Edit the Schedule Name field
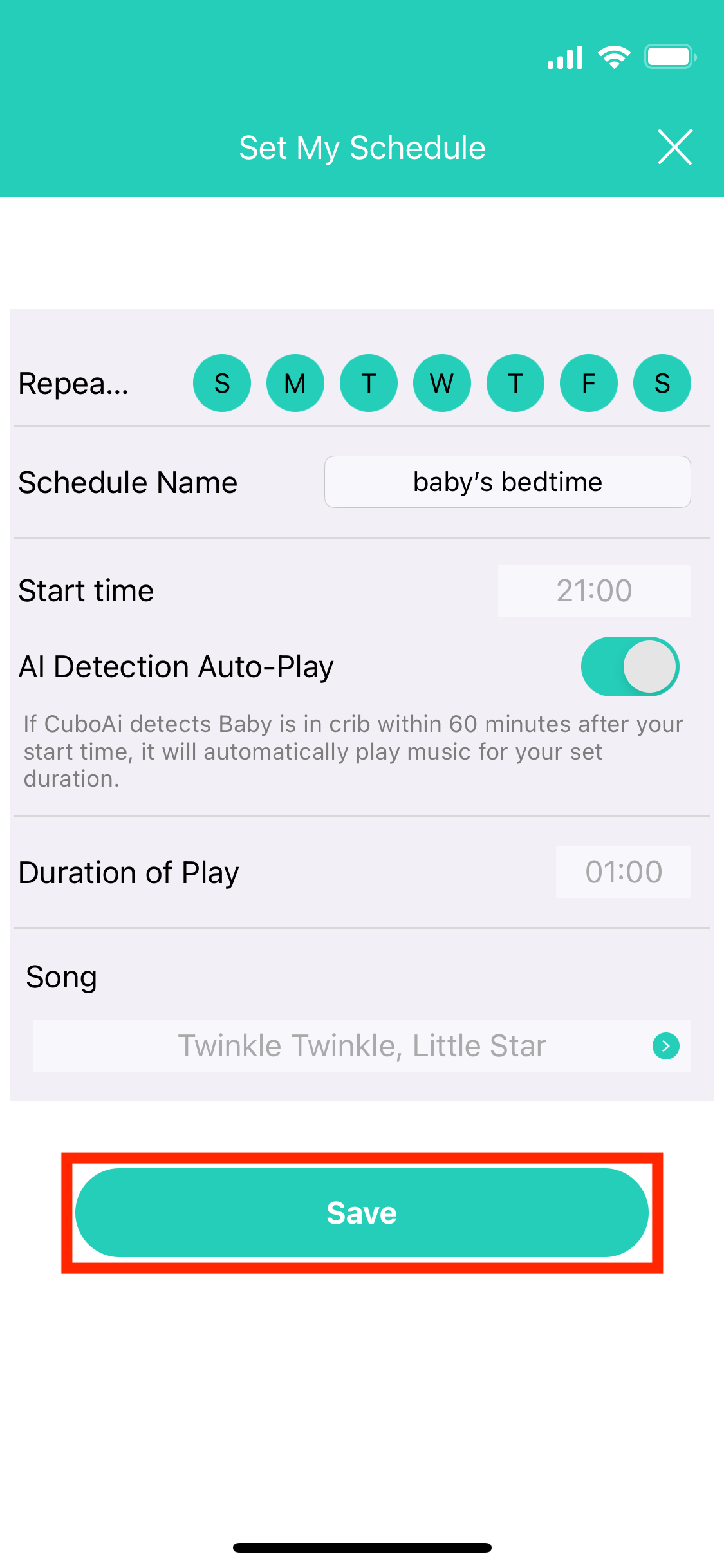The height and width of the screenshot is (1568, 724). [507, 482]
